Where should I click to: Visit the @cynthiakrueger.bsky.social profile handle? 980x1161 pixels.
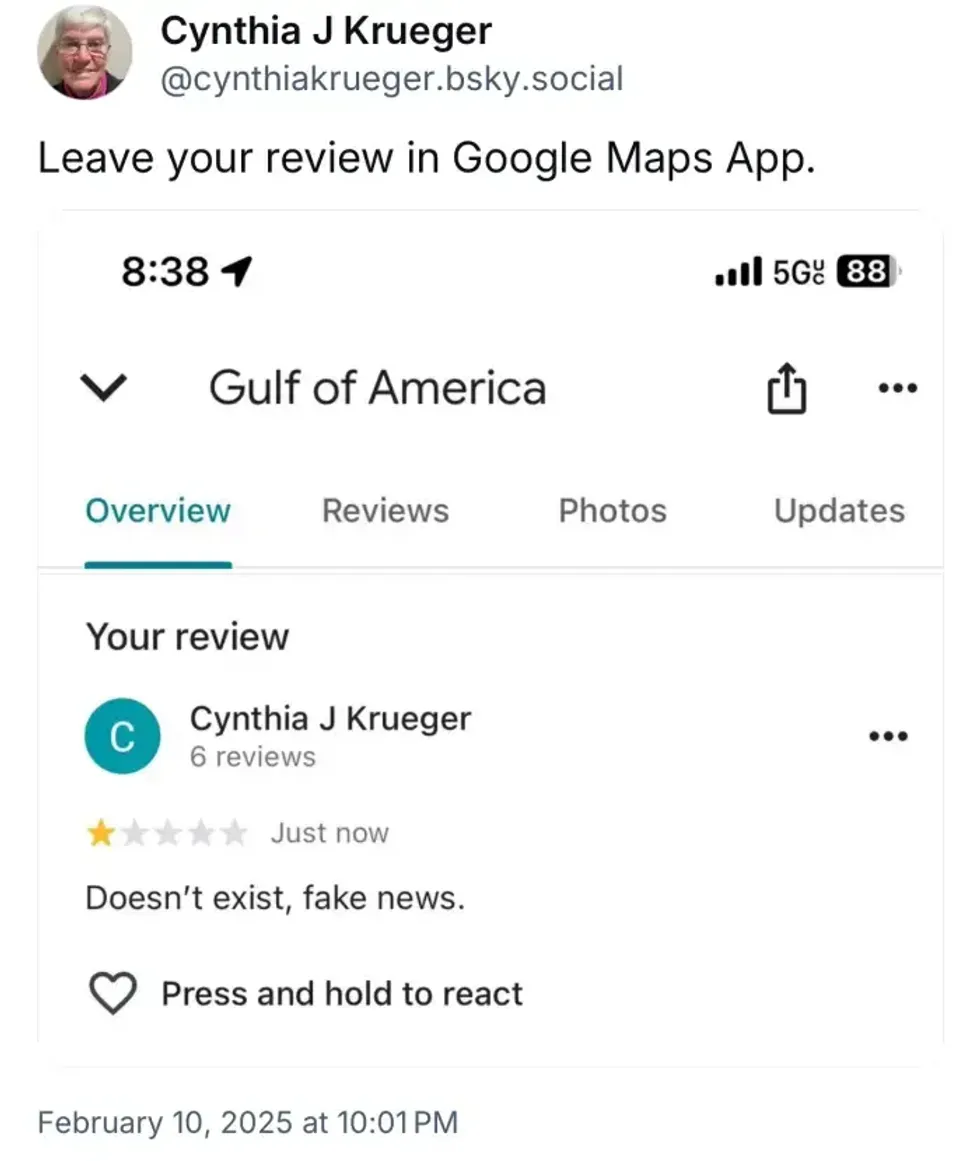pos(391,78)
